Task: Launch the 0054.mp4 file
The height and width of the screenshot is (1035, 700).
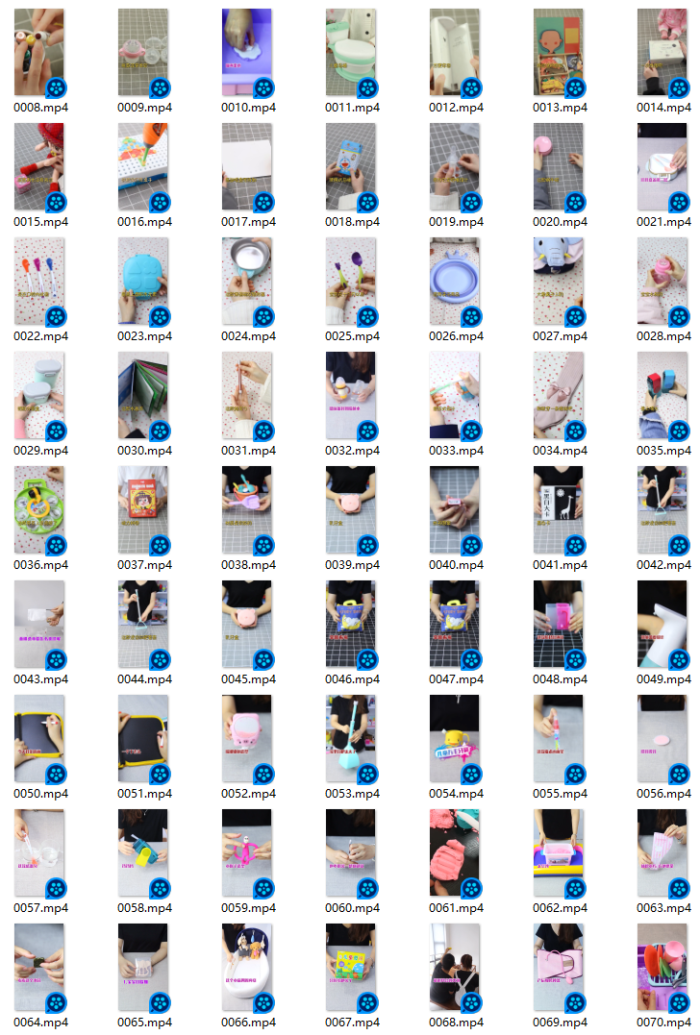Action: [x=455, y=738]
